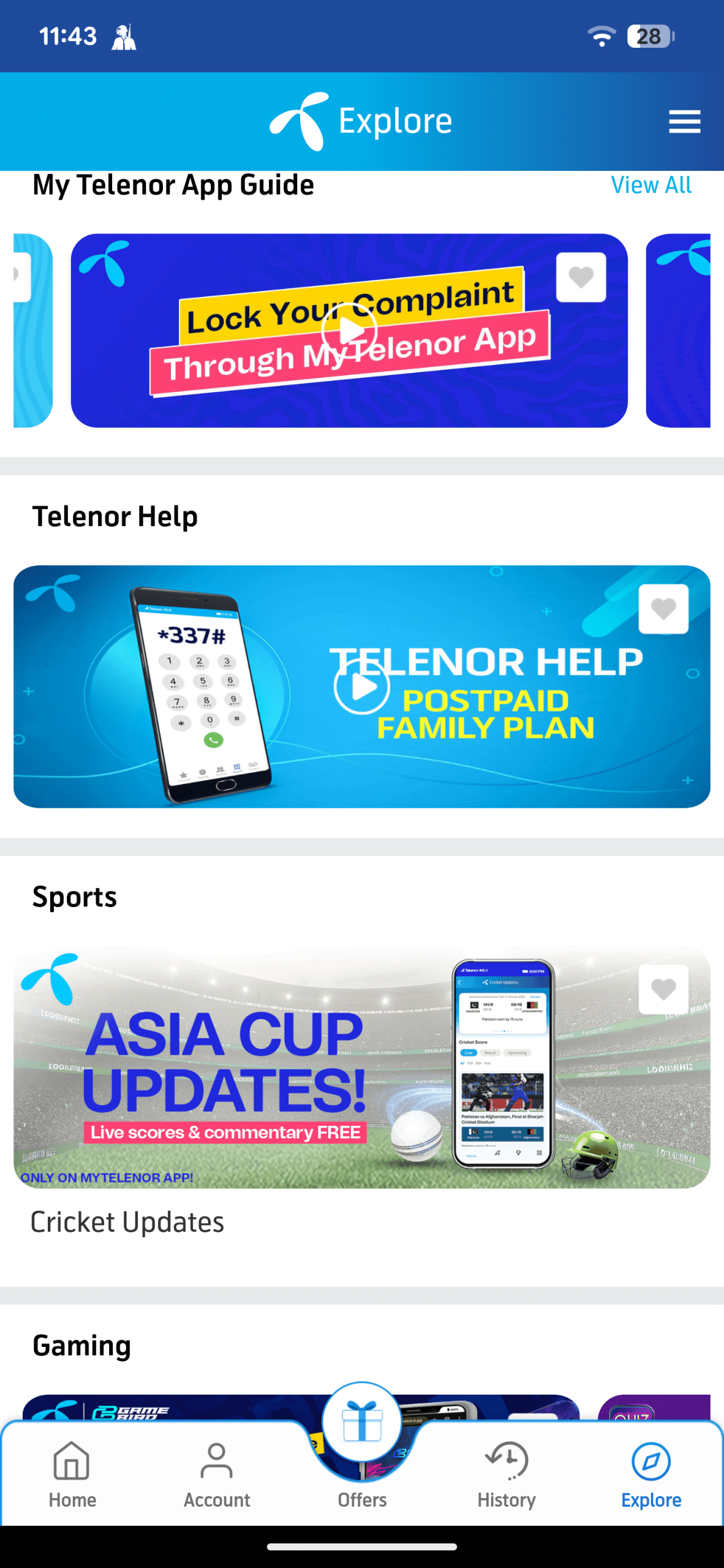
Task: Favorite the Lock Your Complaint video
Action: [x=581, y=277]
